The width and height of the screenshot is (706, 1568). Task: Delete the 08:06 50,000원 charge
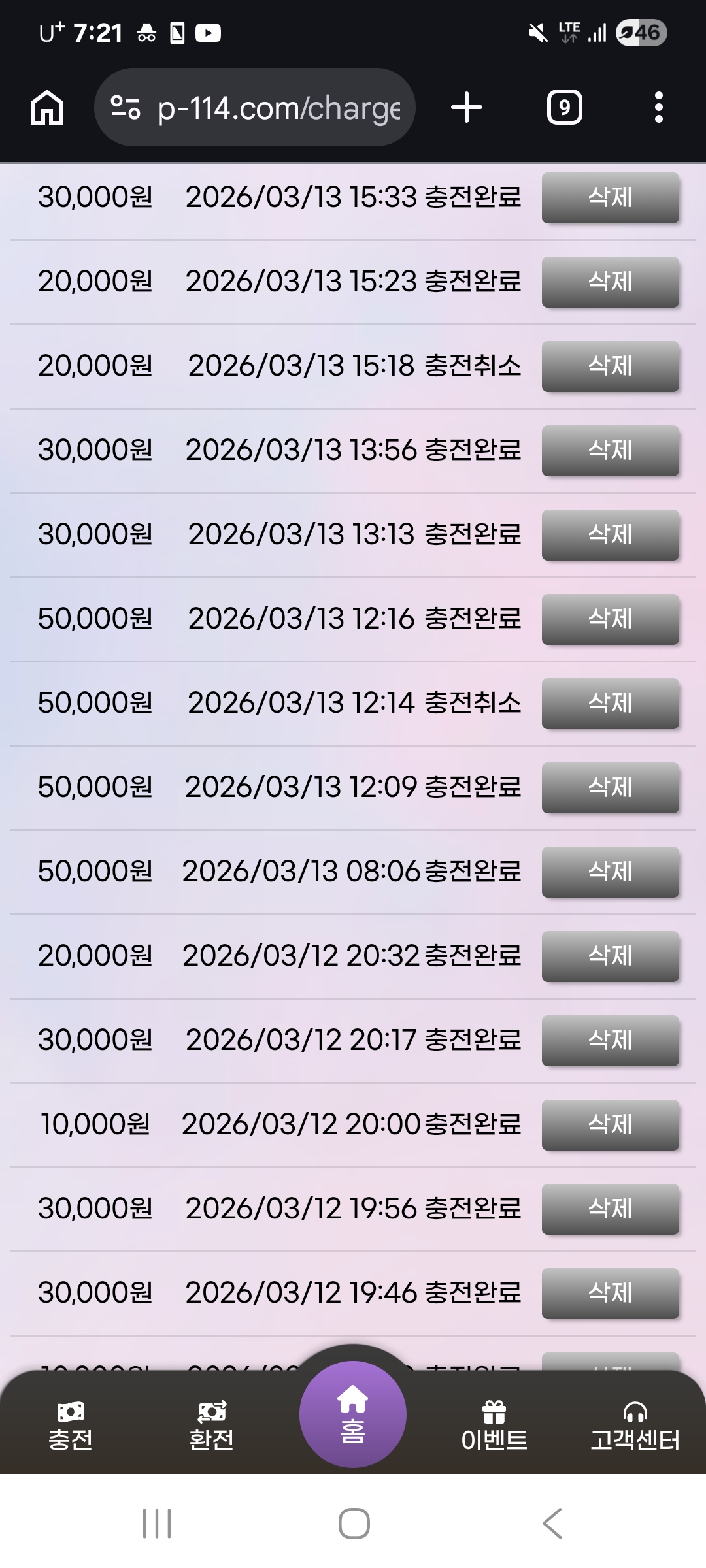point(610,872)
